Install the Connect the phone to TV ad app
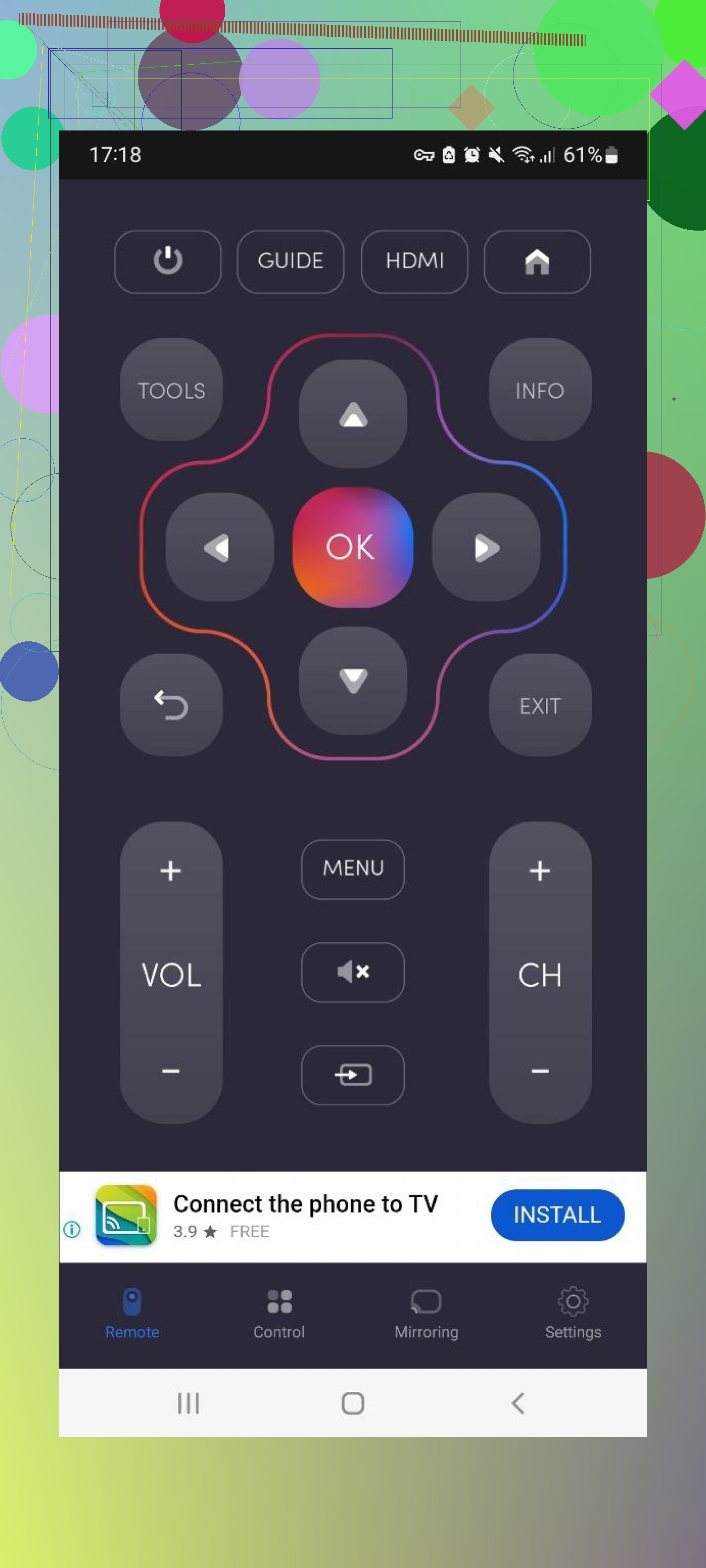This screenshot has width=706, height=1568. click(557, 1214)
